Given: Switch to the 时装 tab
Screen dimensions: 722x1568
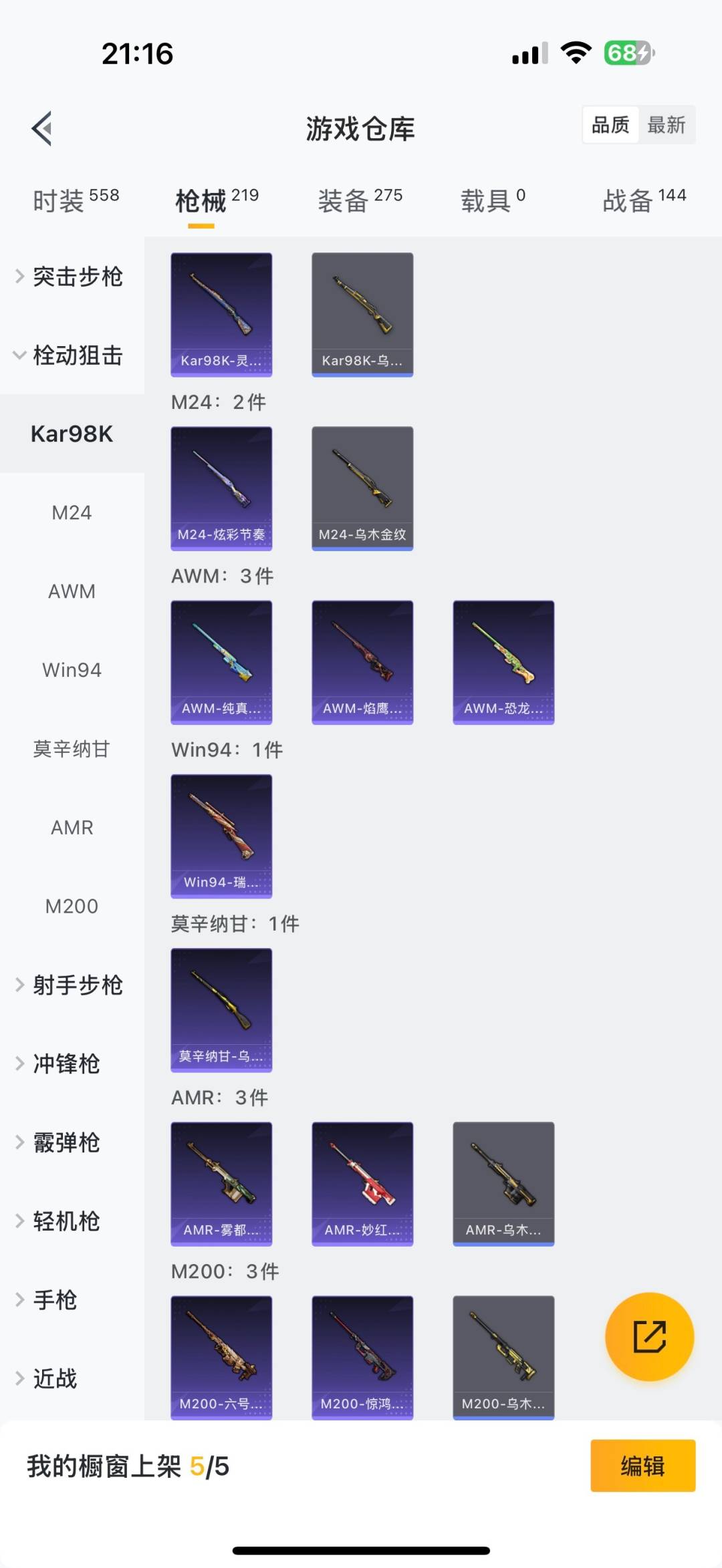Looking at the screenshot, I should pyautogui.click(x=76, y=200).
